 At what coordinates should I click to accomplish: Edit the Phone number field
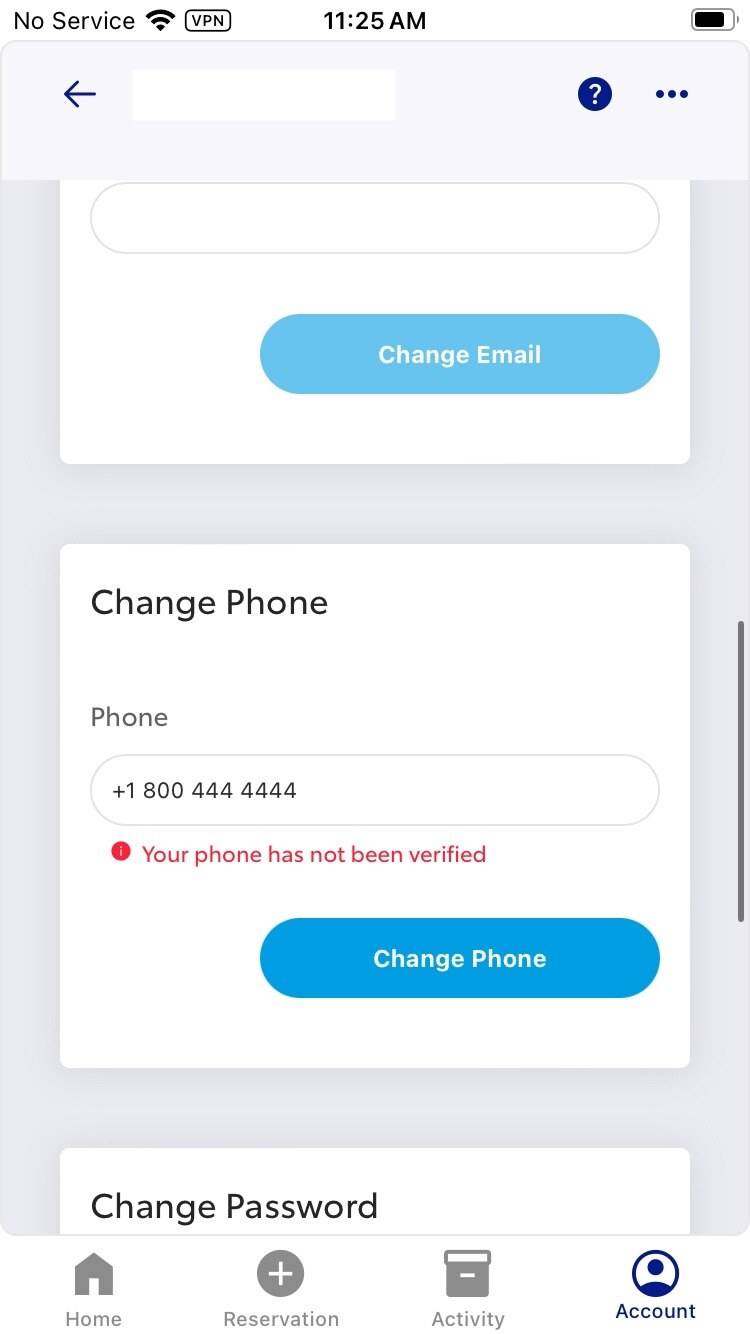375,790
